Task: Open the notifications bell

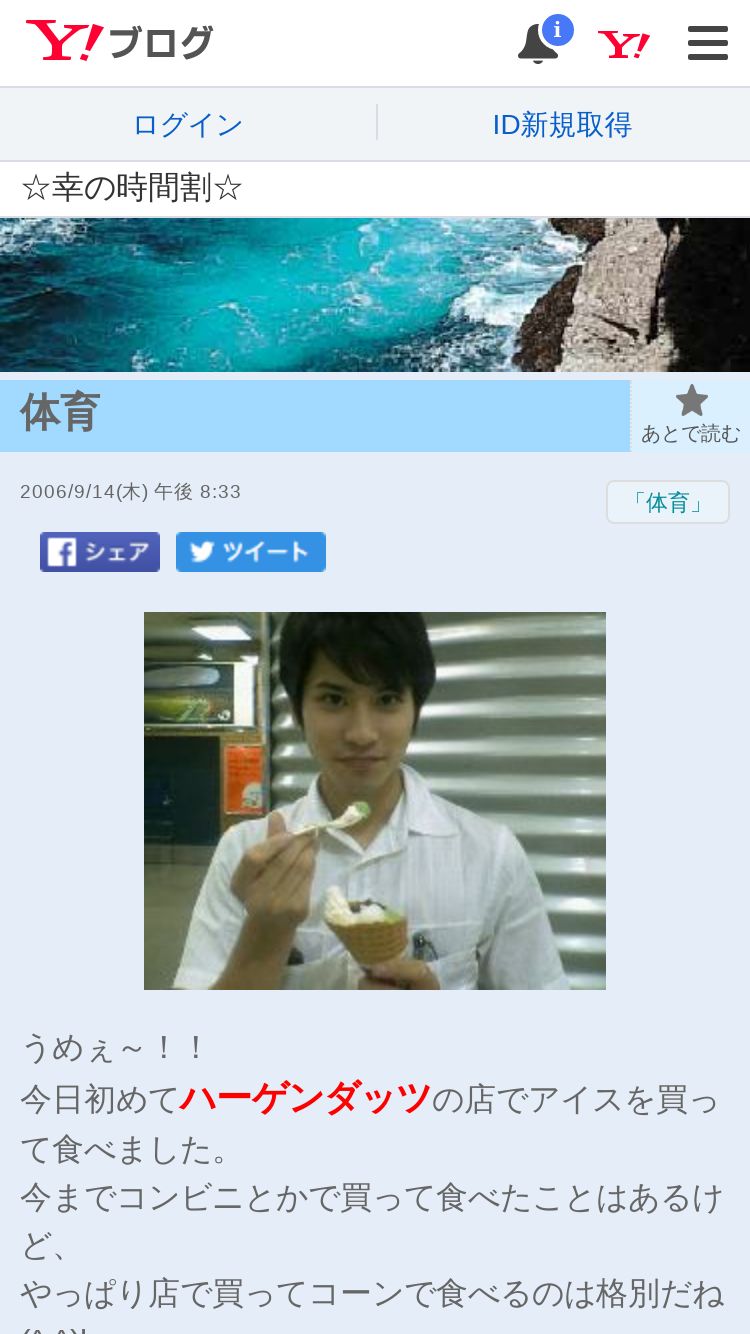Action: [540, 43]
